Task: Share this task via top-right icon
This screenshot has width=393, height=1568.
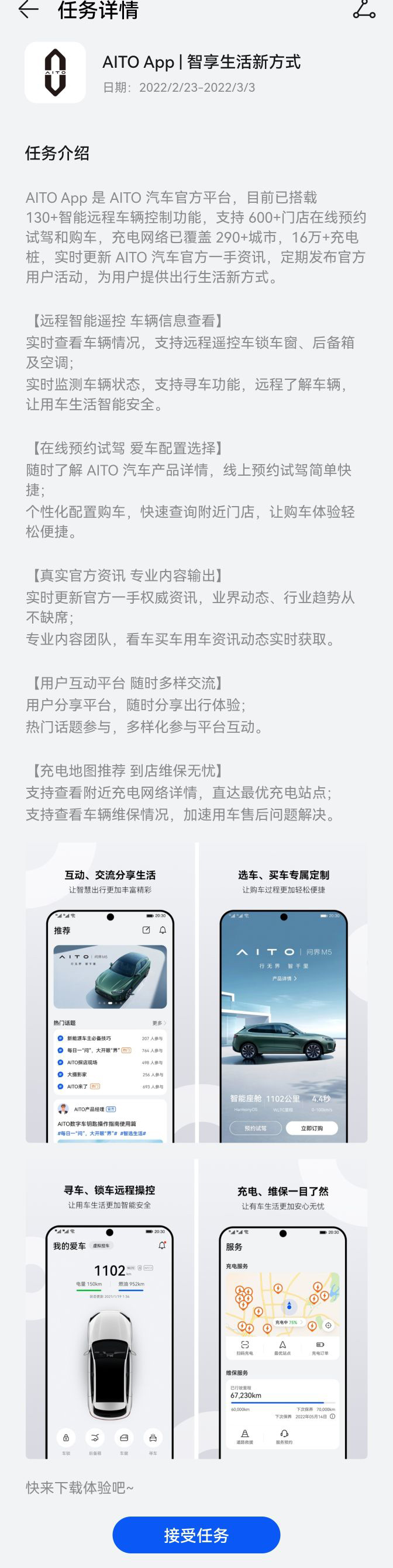Action: 364,10
